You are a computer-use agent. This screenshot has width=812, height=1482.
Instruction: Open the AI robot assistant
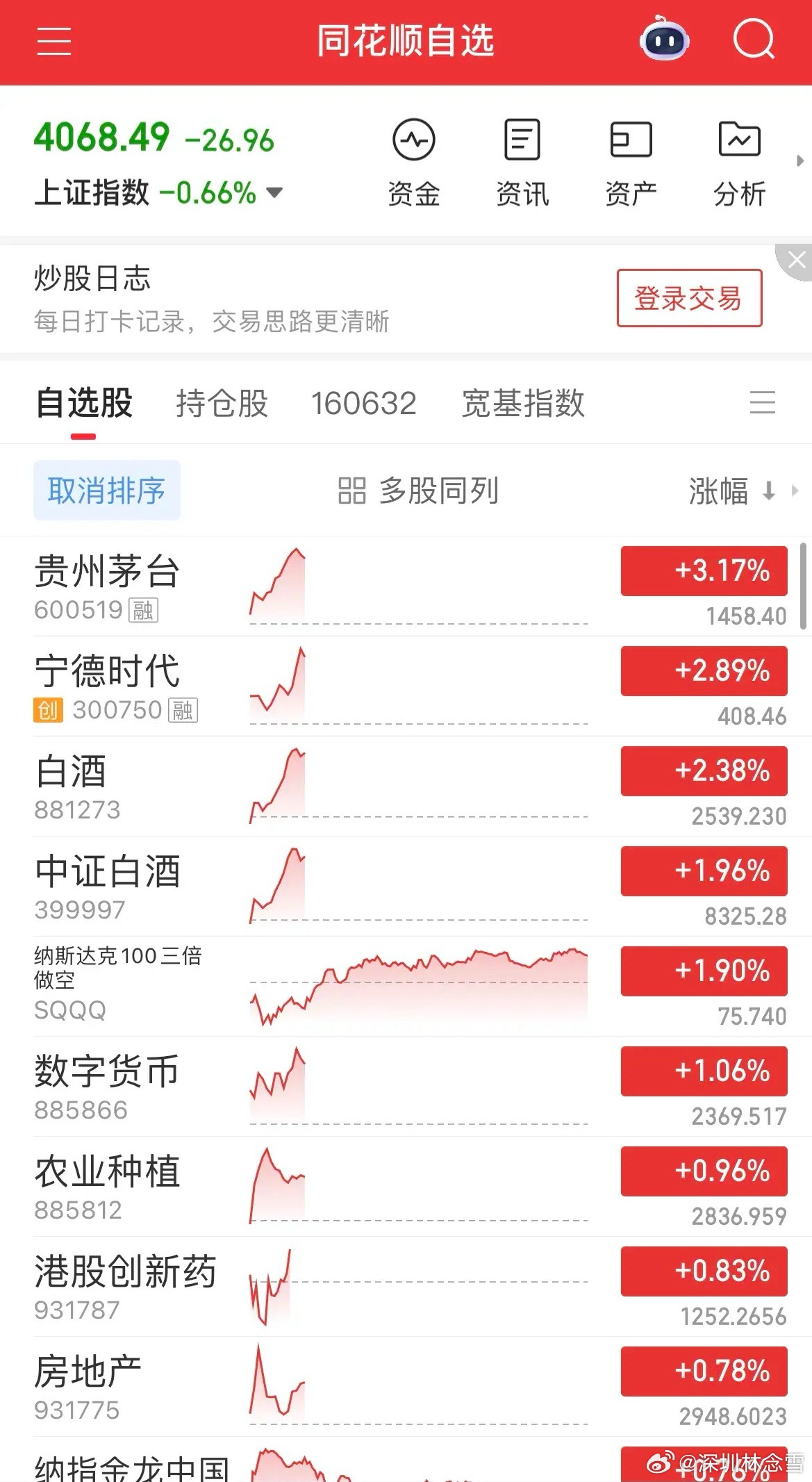coord(664,40)
